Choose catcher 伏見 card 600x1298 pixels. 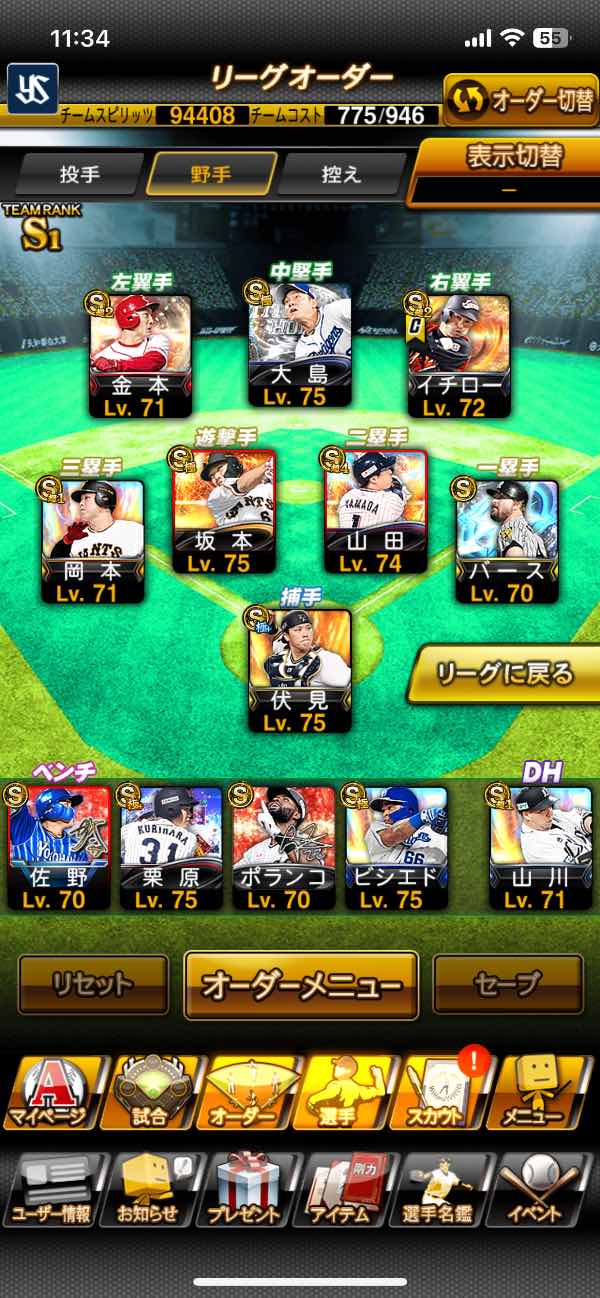(300, 669)
